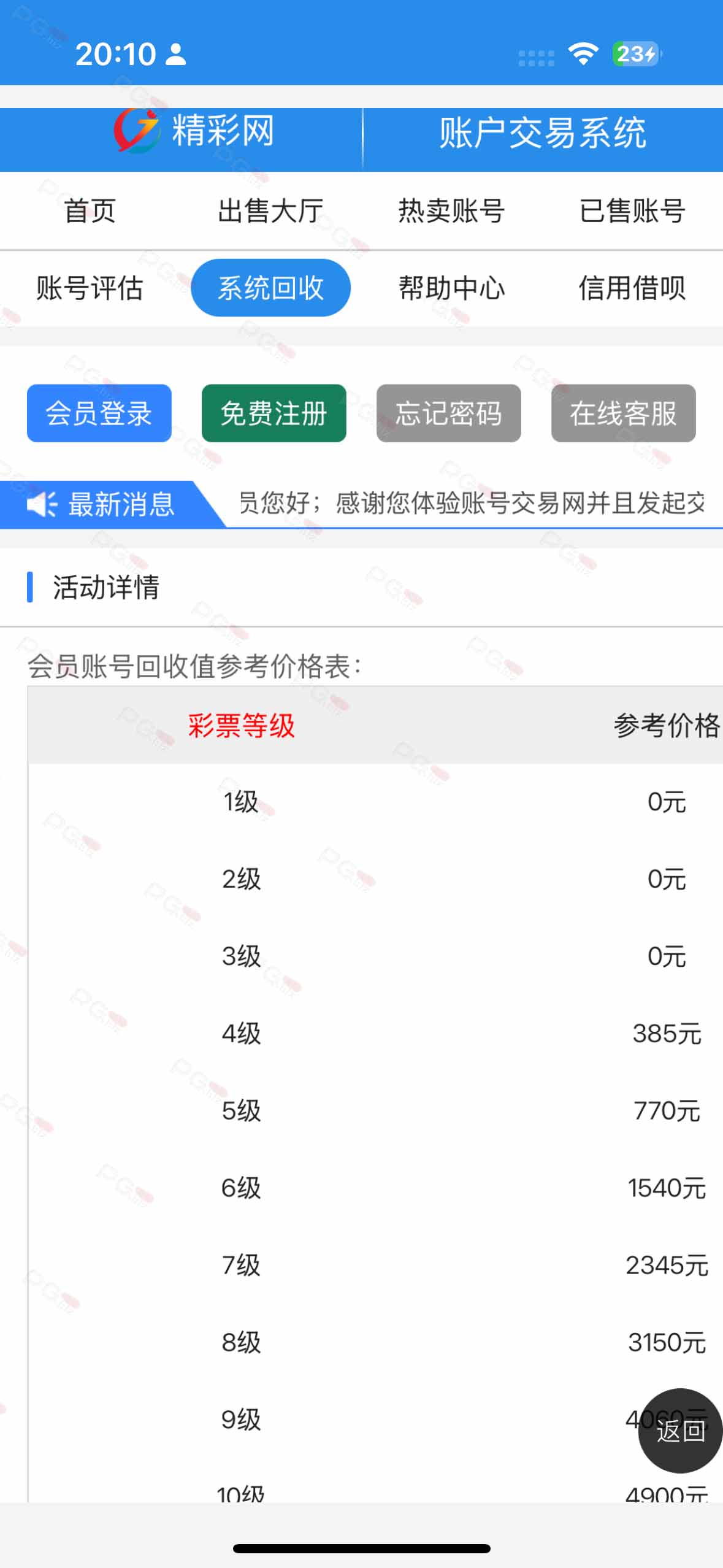This screenshot has height=1568, width=723.
Task: Open 忘记密码 password recovery
Action: pos(448,413)
